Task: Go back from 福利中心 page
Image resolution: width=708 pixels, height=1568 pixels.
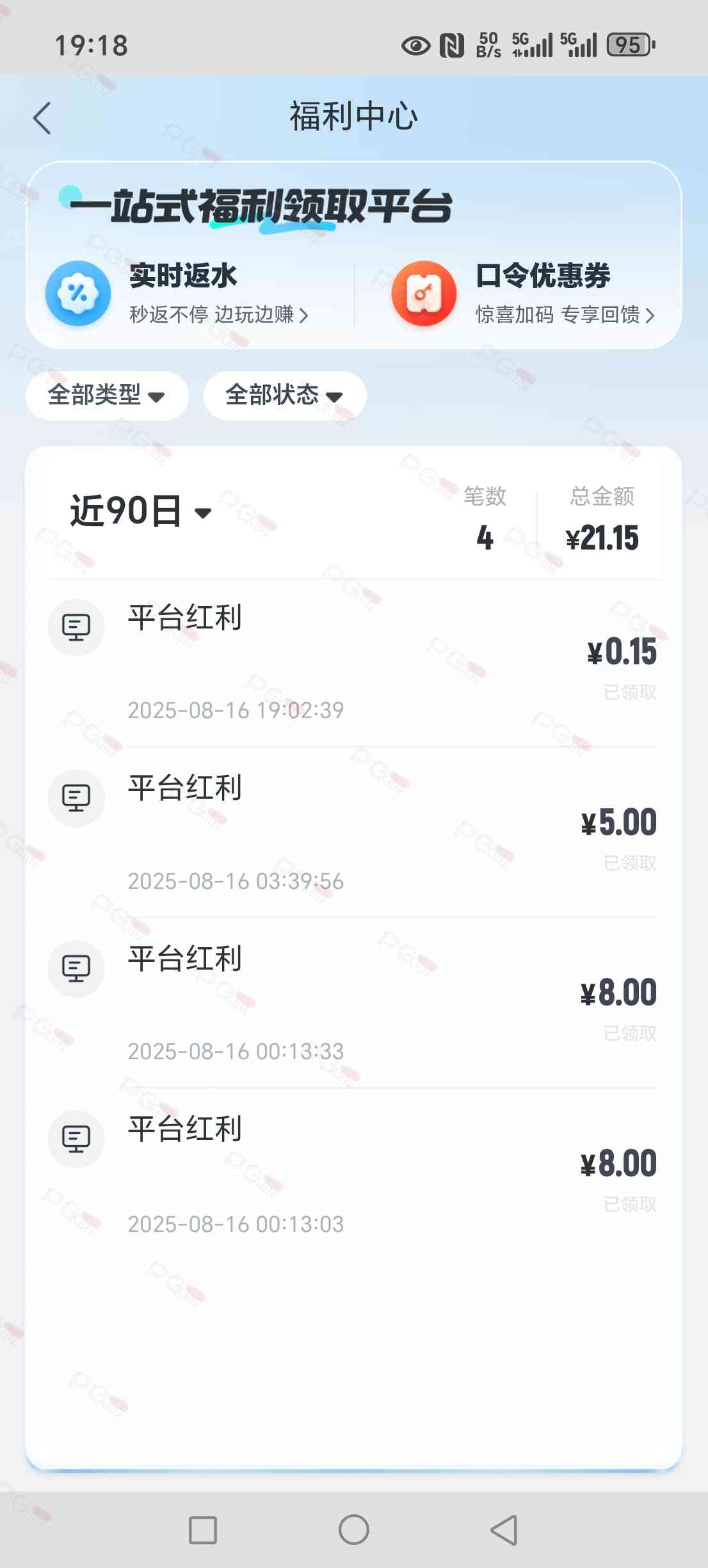Action: point(42,118)
